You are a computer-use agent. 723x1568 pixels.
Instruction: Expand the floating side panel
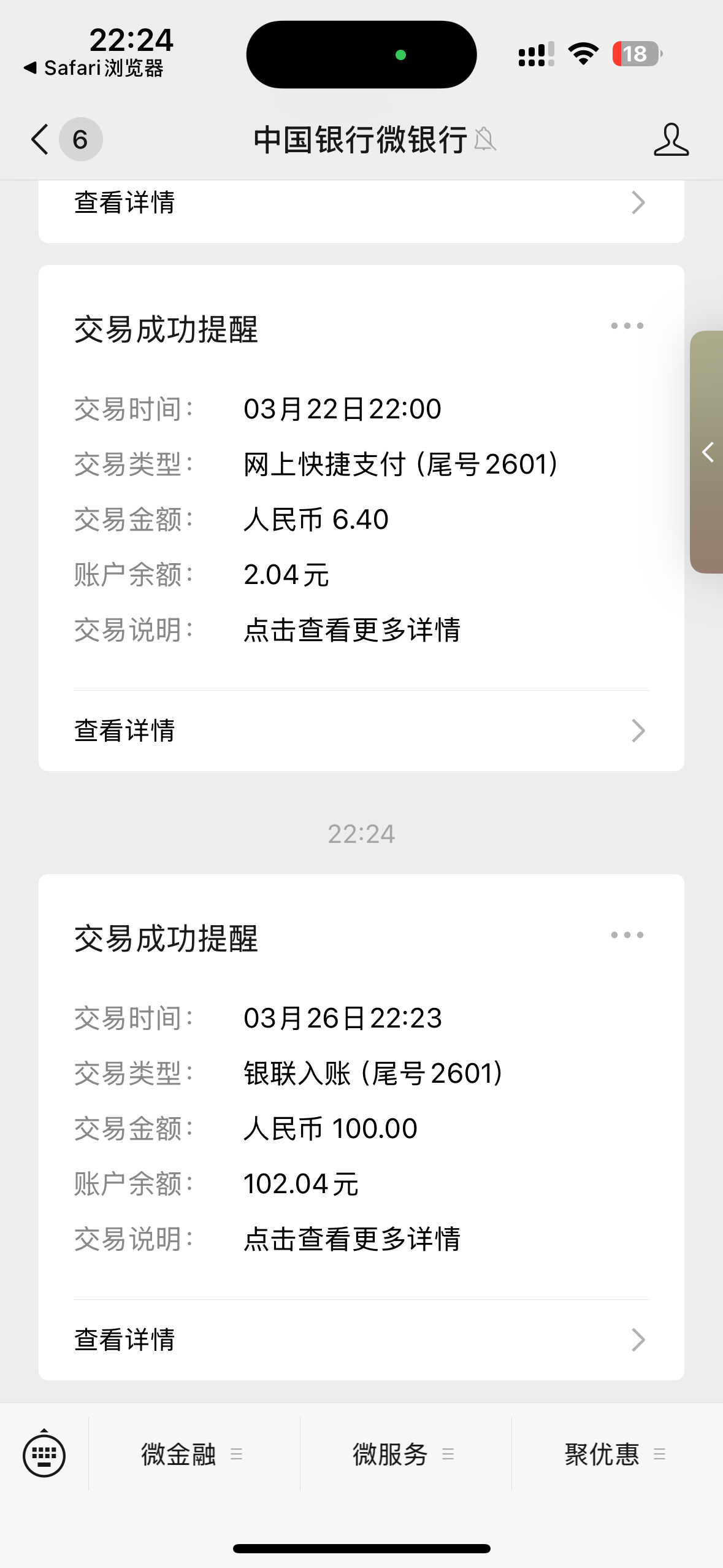[x=707, y=452]
